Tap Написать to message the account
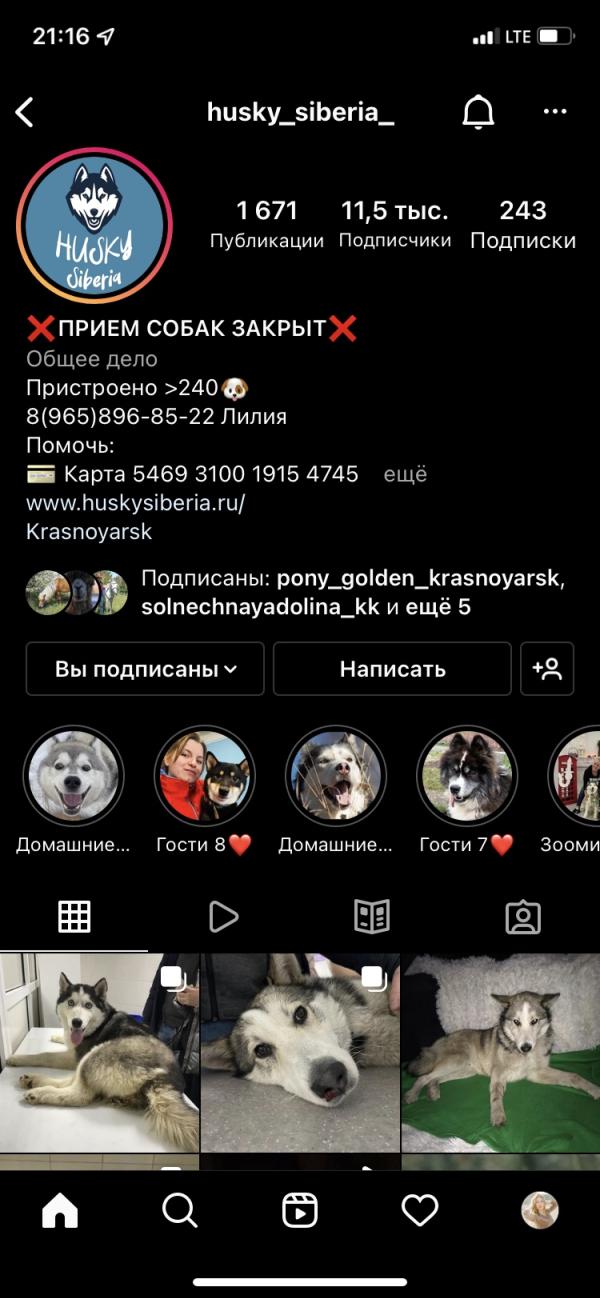 (392, 669)
